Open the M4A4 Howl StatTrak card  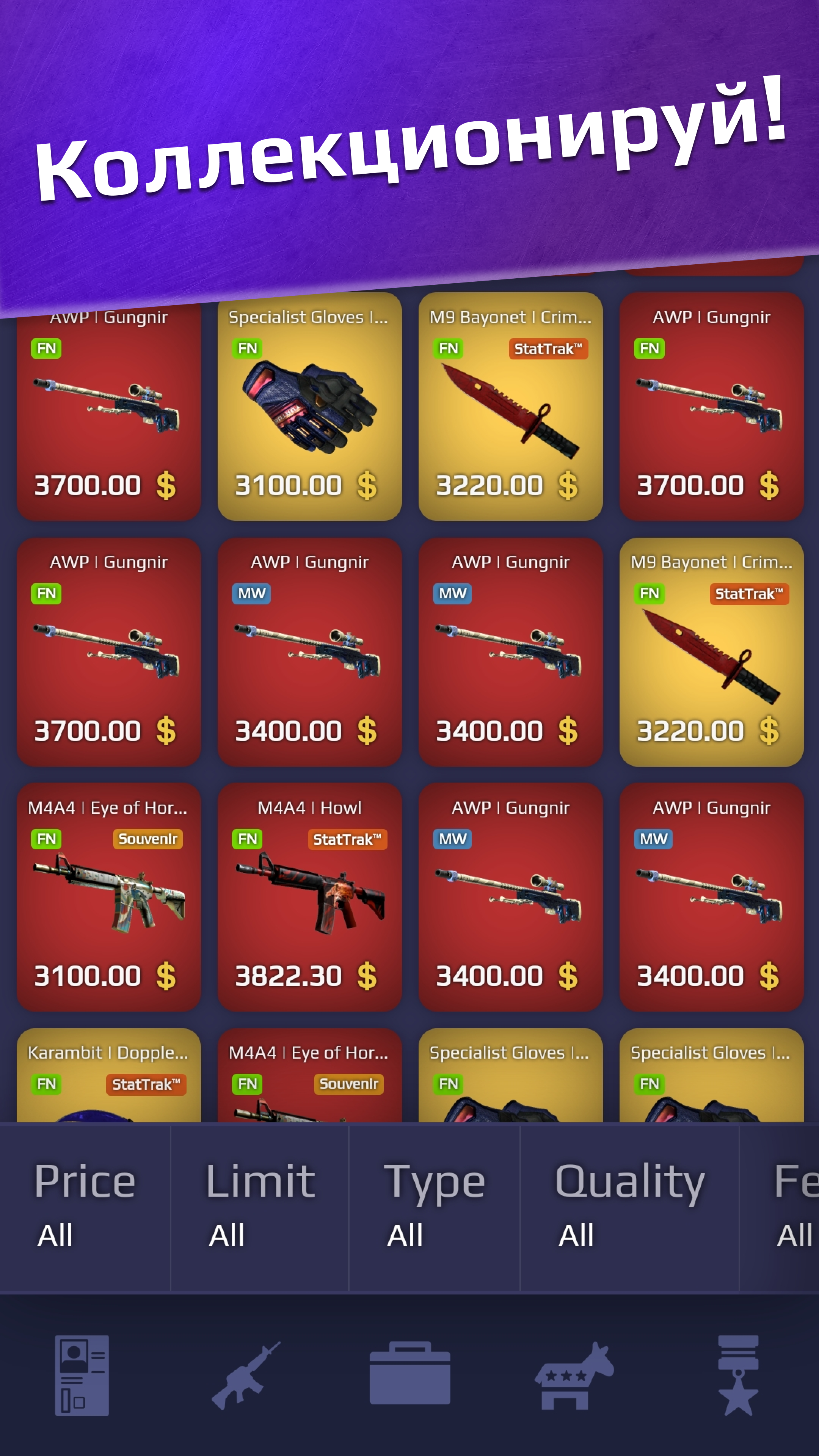point(310,897)
